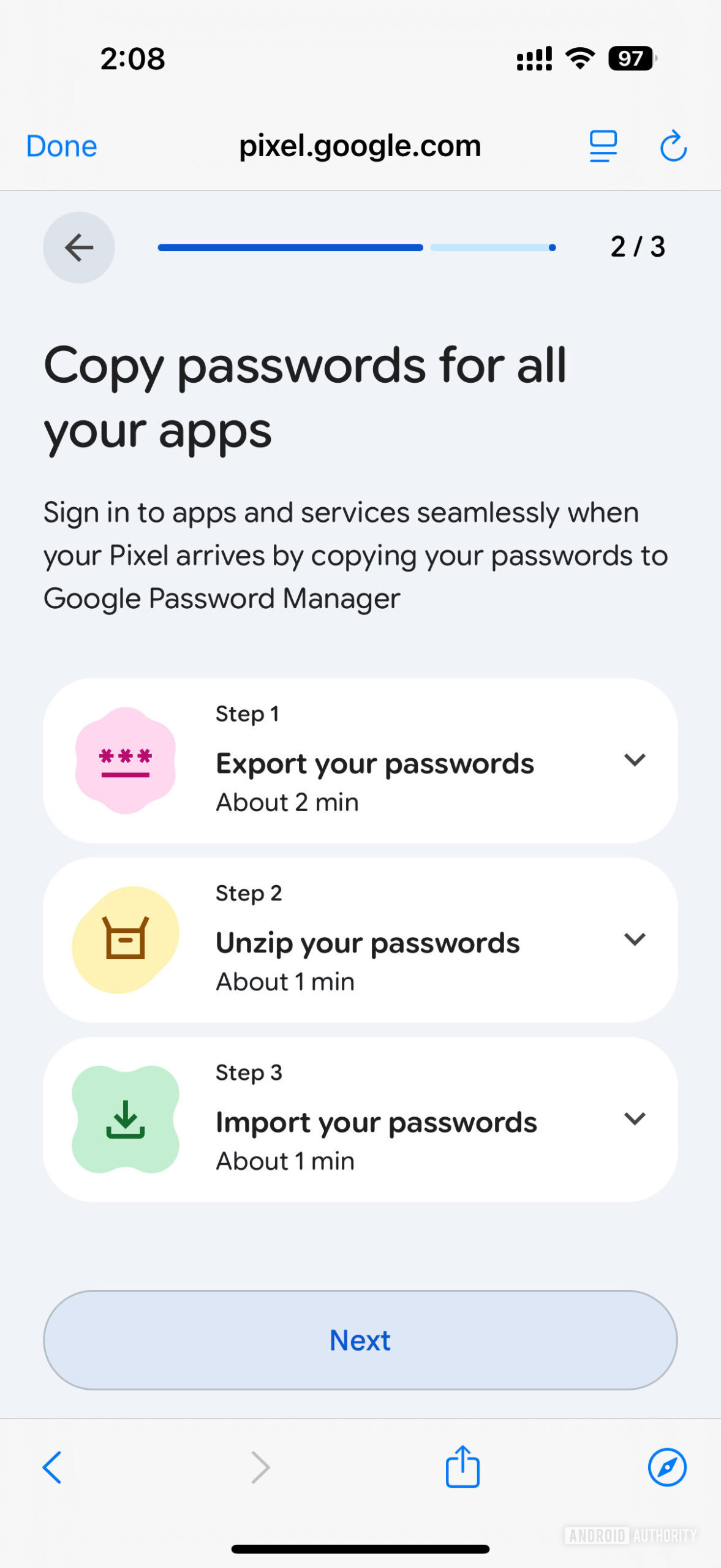This screenshot has height=1568, width=721.
Task: Tap the share icon in the bottom toolbar
Action: pos(462,1467)
